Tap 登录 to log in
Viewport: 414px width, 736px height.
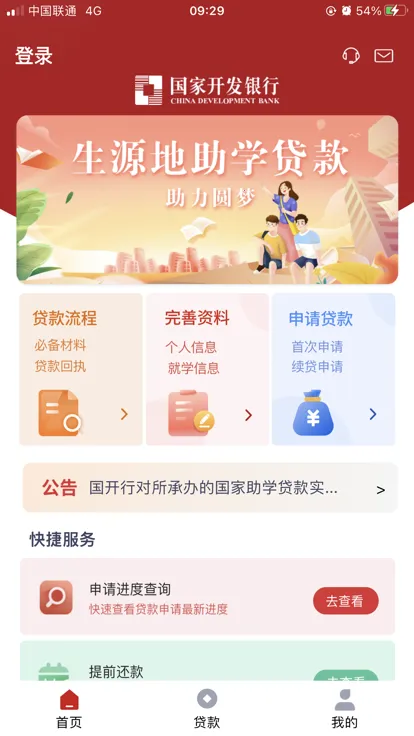pyautogui.click(x=34, y=56)
